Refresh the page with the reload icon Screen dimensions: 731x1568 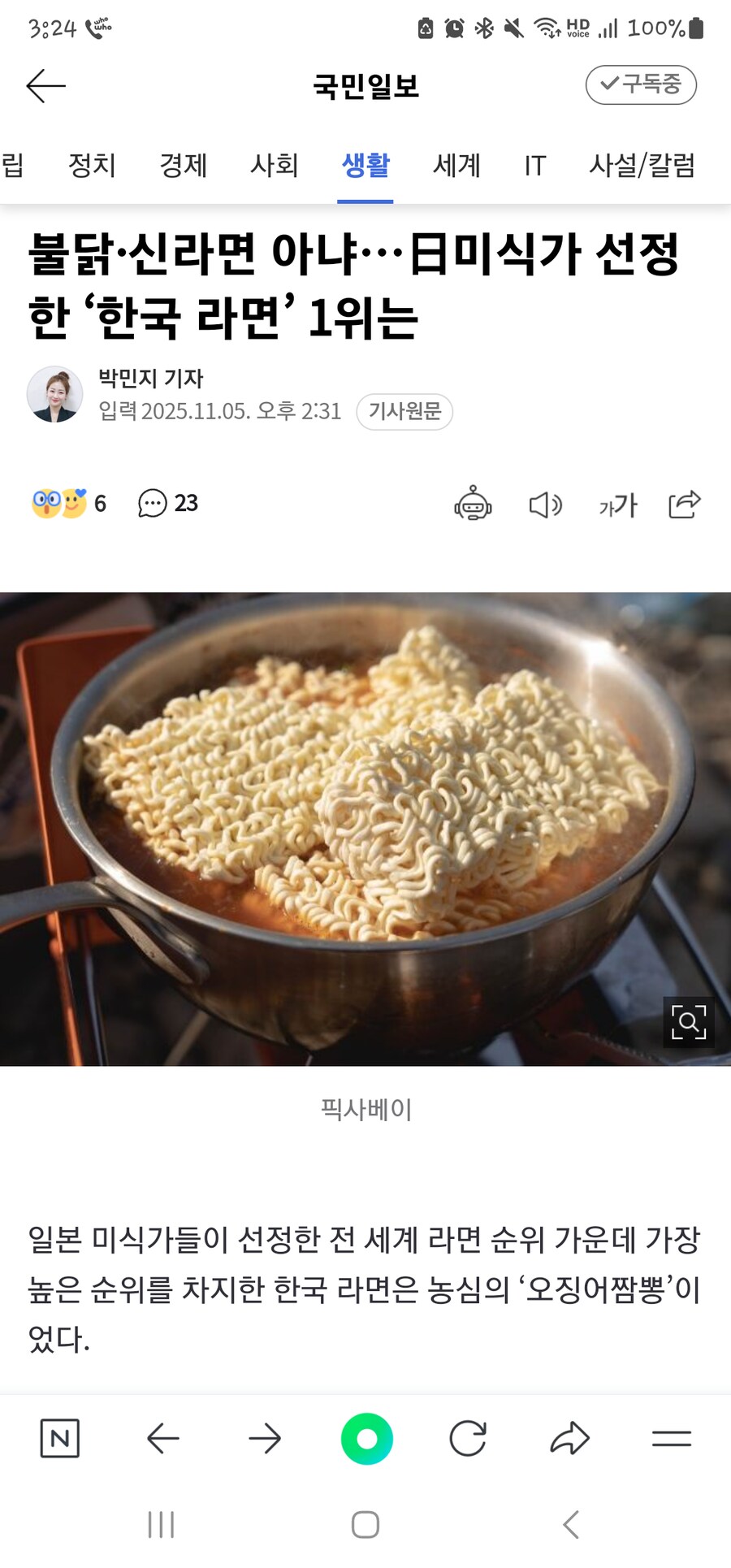[x=469, y=1440]
